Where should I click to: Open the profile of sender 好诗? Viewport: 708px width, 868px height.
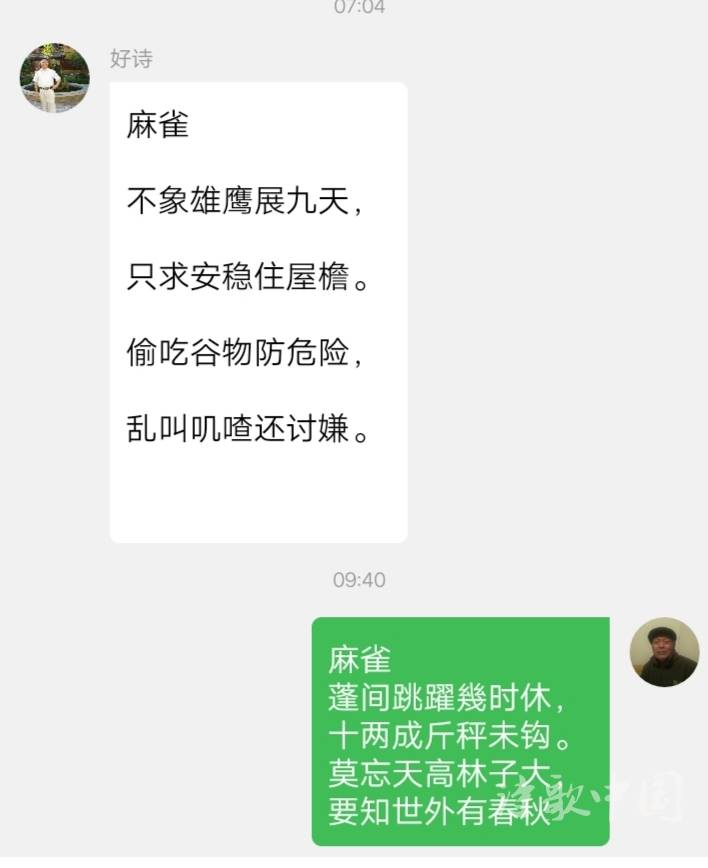[54, 78]
